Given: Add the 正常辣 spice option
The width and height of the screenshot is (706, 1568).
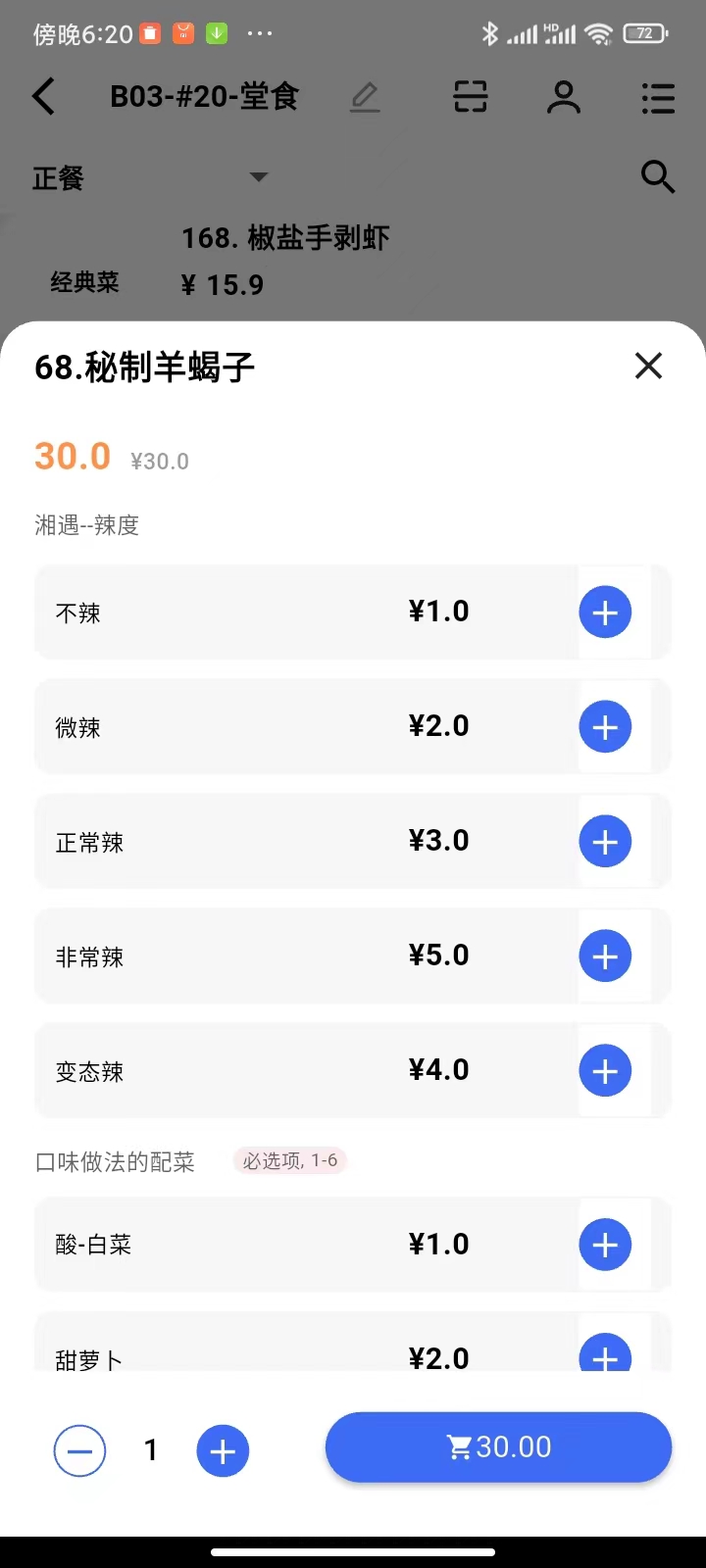Looking at the screenshot, I should 605,842.
